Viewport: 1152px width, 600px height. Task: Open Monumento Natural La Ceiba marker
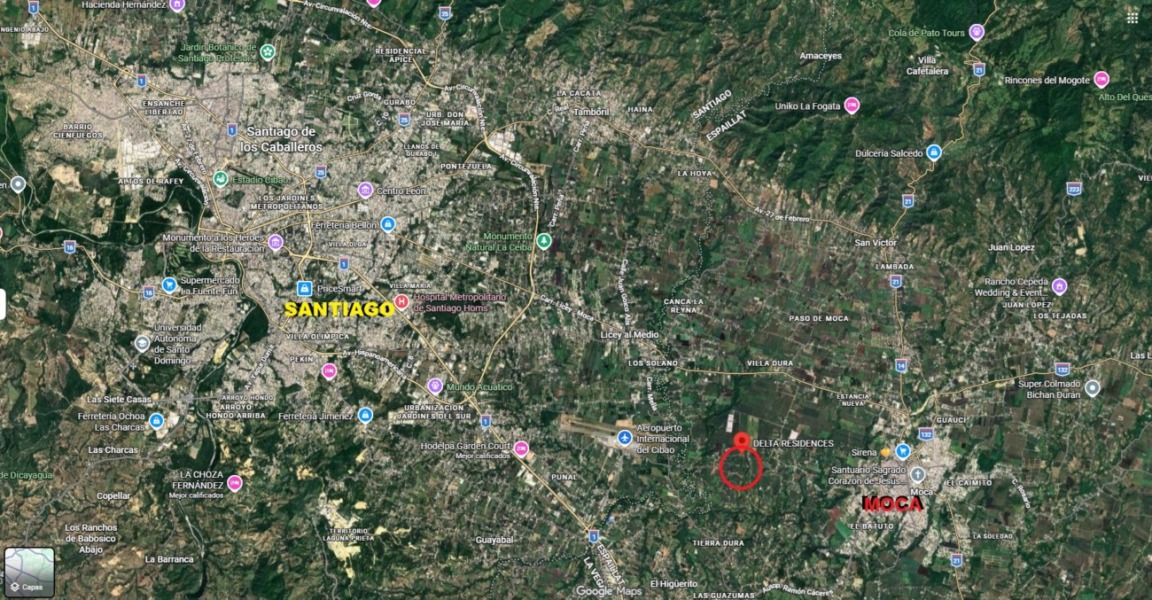point(543,241)
